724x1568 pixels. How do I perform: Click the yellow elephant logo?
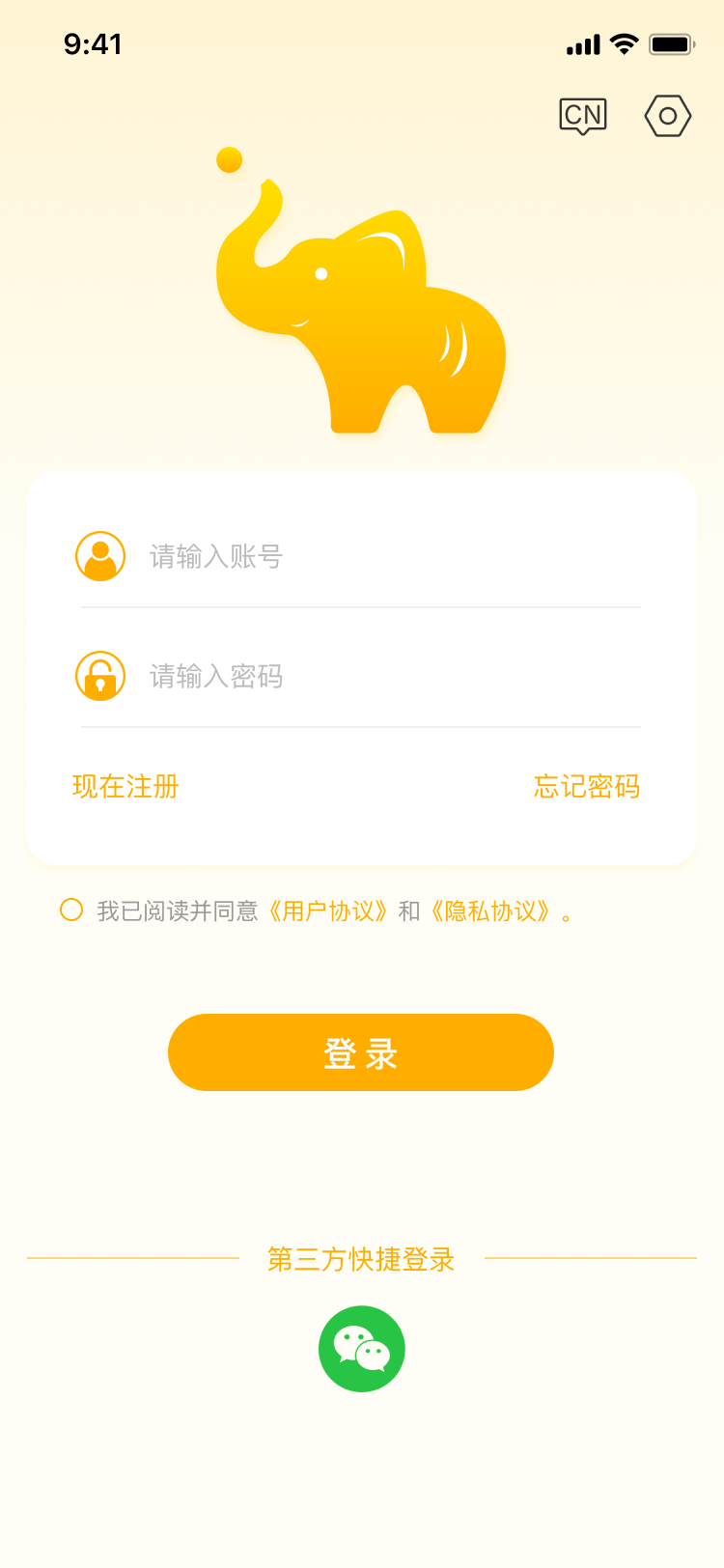pyautogui.click(x=367, y=309)
